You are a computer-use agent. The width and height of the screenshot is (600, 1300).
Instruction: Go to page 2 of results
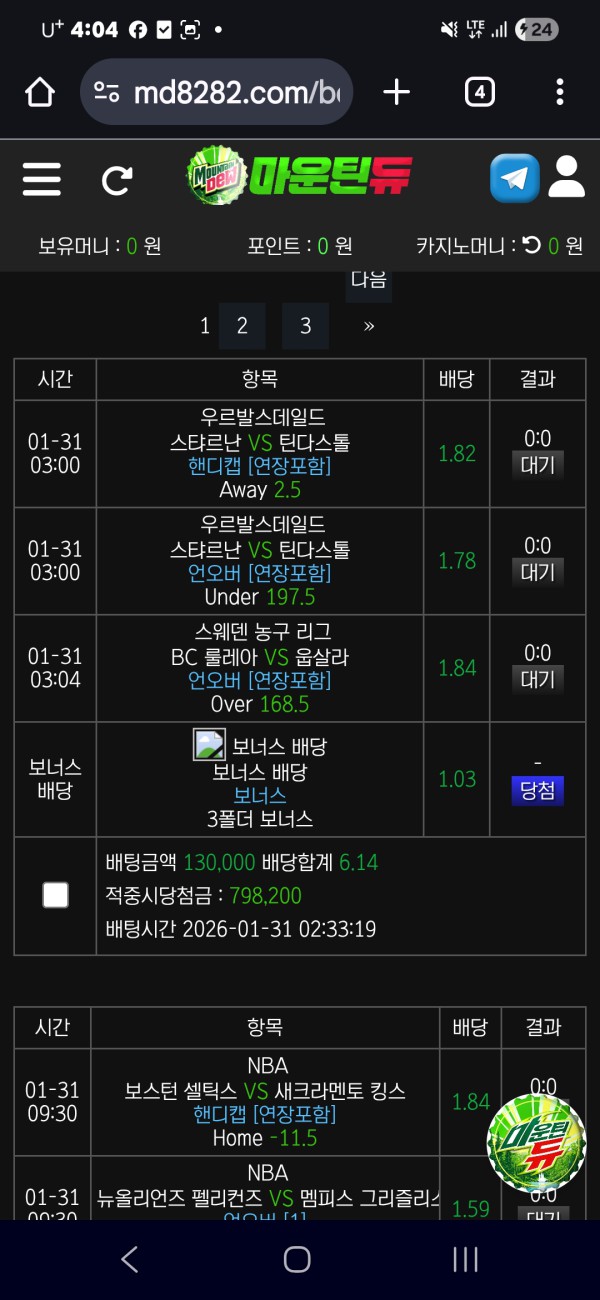[x=242, y=326]
